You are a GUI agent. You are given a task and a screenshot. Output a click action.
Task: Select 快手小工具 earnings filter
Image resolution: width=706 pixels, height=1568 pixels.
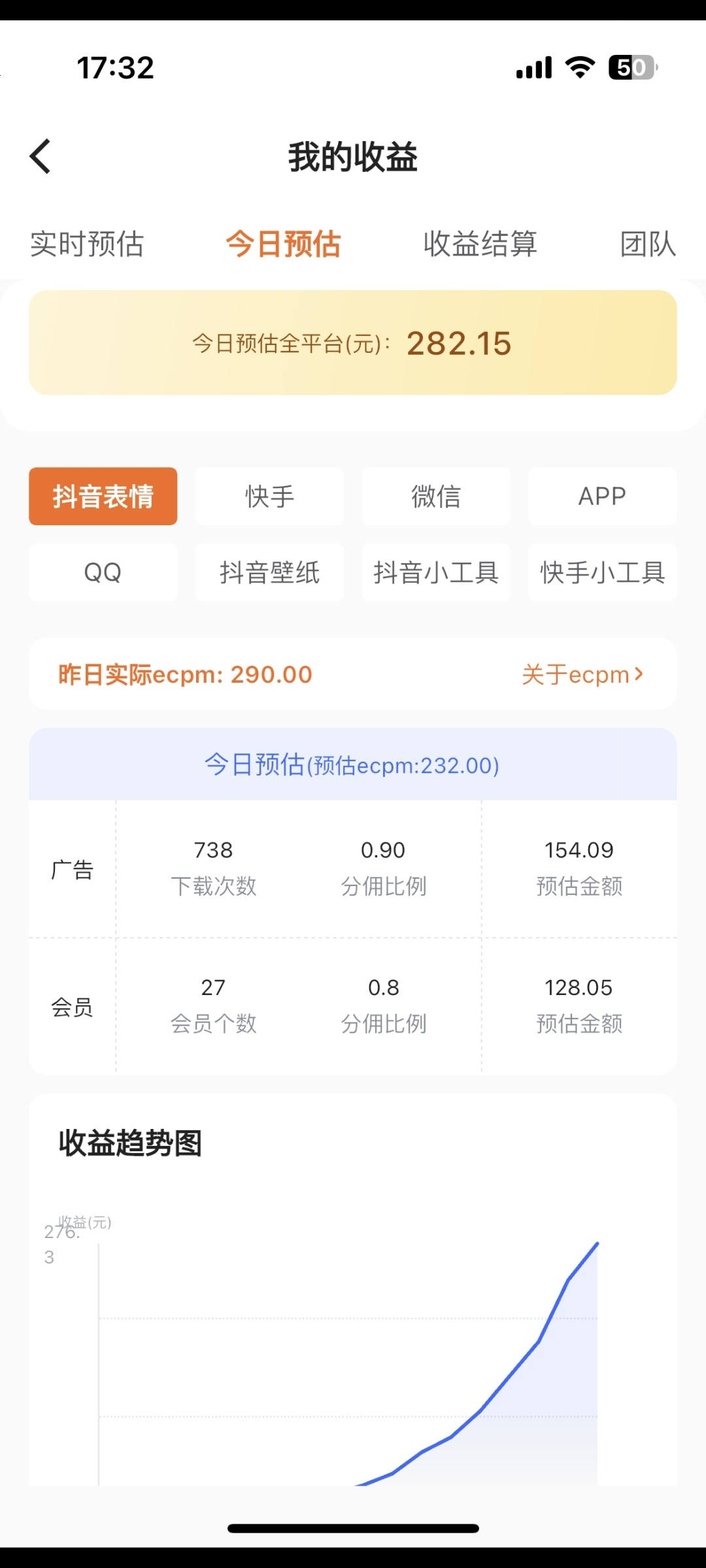tap(602, 572)
